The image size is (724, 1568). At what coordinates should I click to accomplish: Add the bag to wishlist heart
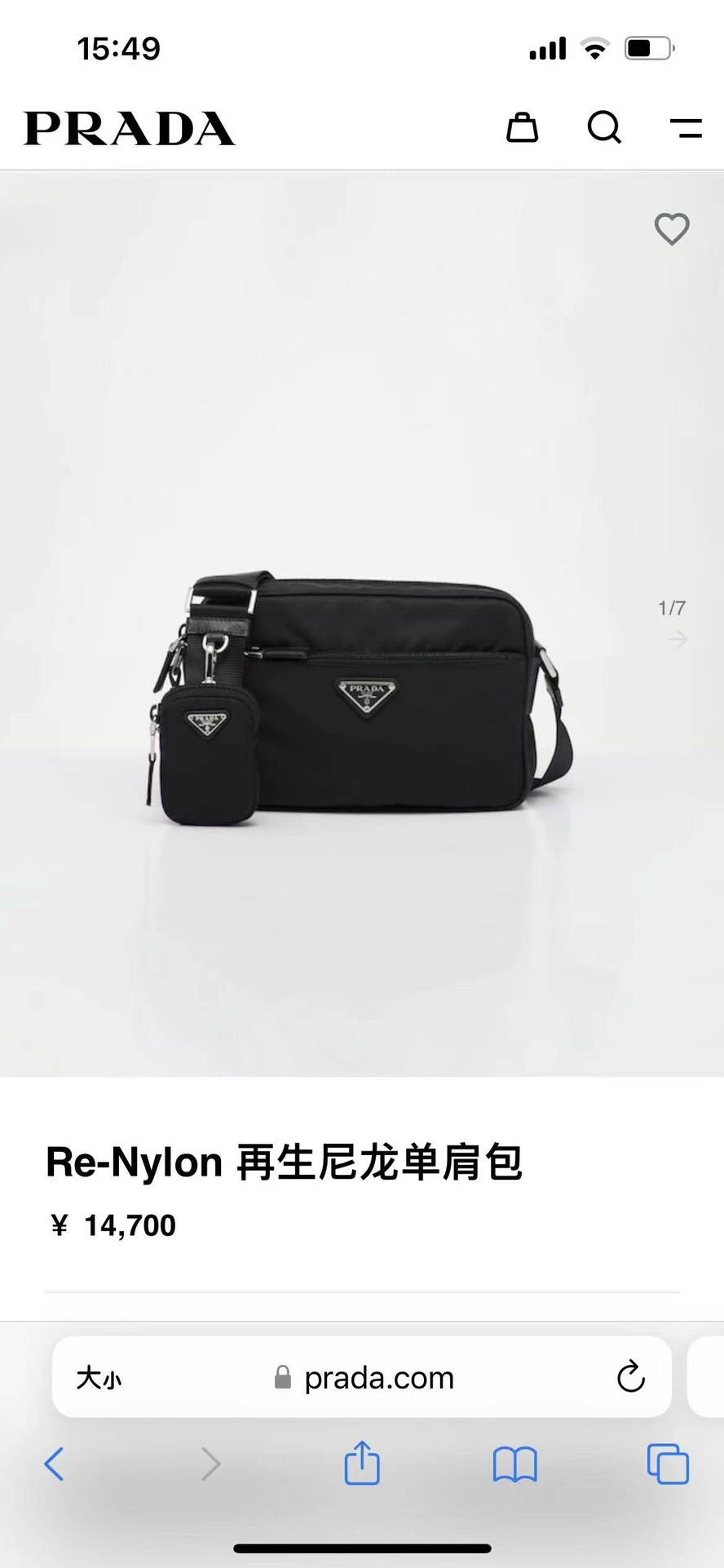(672, 228)
